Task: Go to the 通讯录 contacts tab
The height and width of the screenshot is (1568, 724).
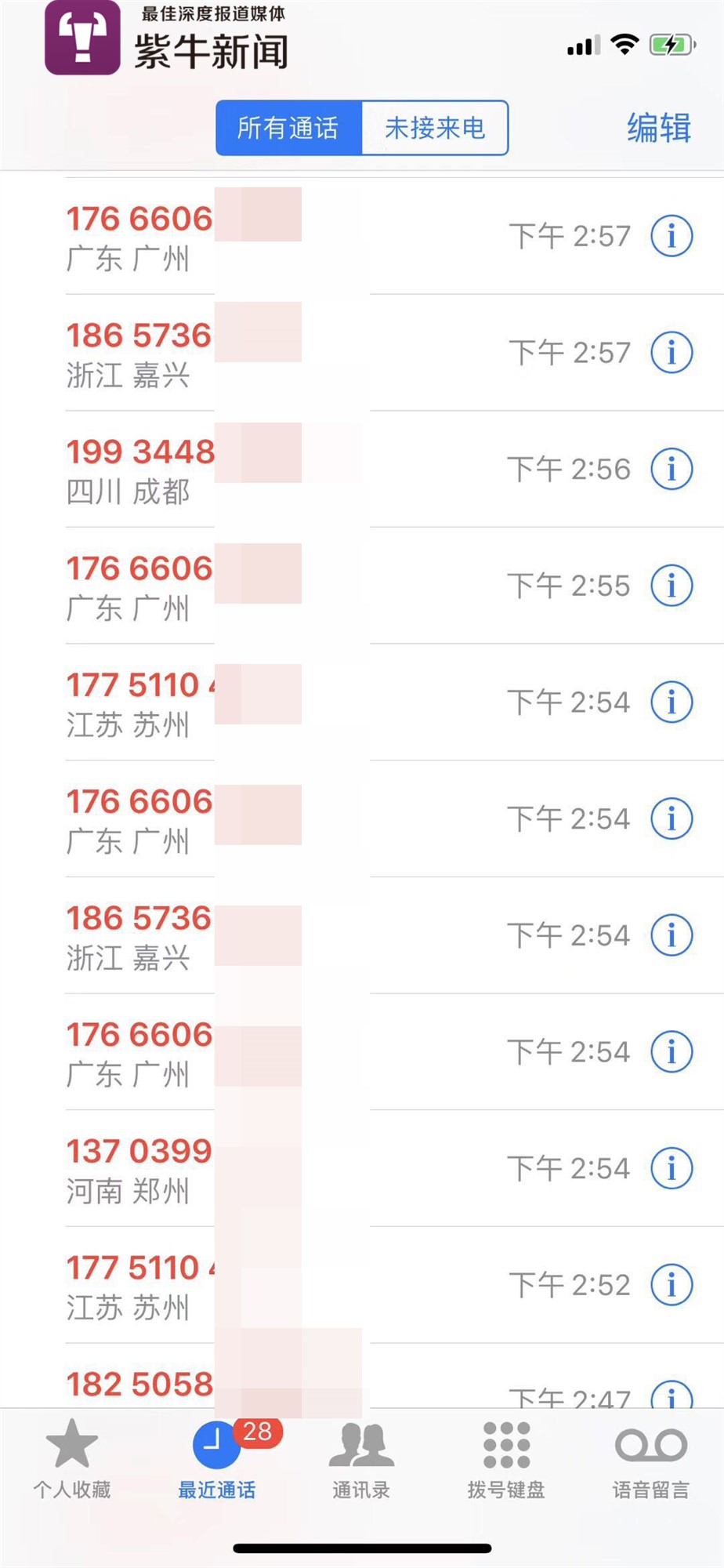Action: click(361, 1460)
